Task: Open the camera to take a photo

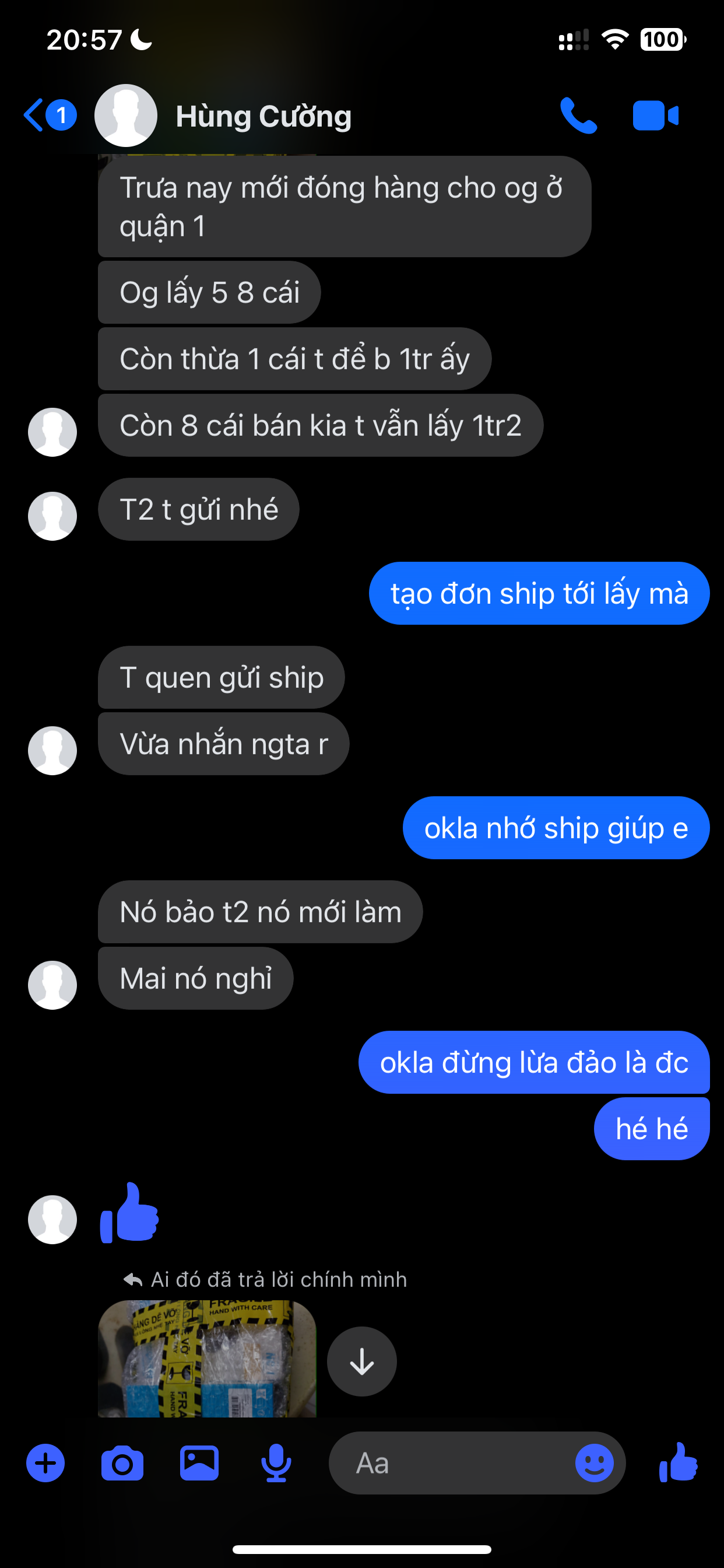Action: tap(122, 1462)
